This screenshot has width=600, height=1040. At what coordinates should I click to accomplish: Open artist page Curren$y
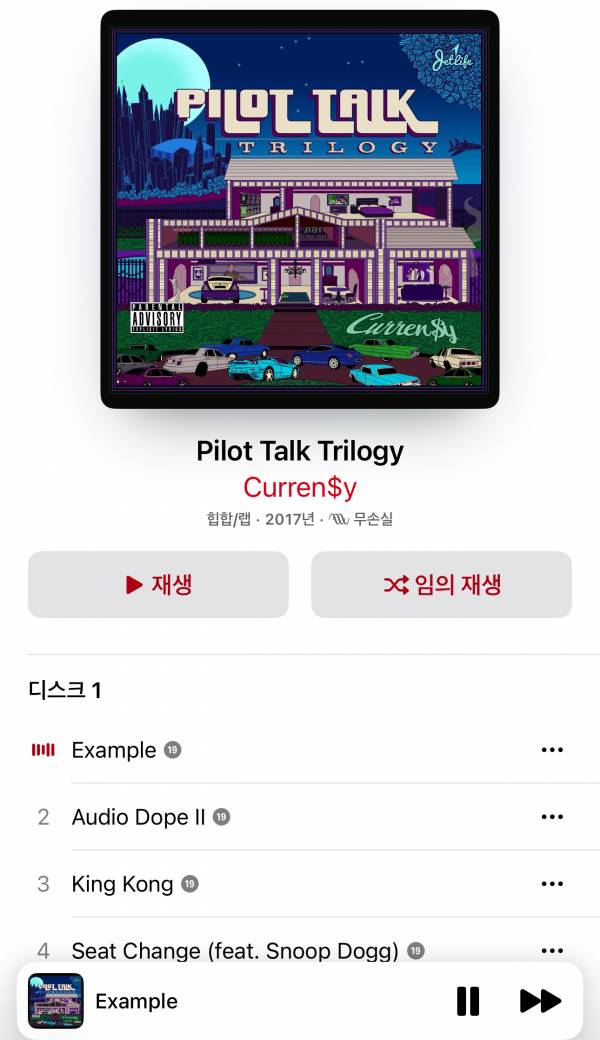pyautogui.click(x=300, y=488)
